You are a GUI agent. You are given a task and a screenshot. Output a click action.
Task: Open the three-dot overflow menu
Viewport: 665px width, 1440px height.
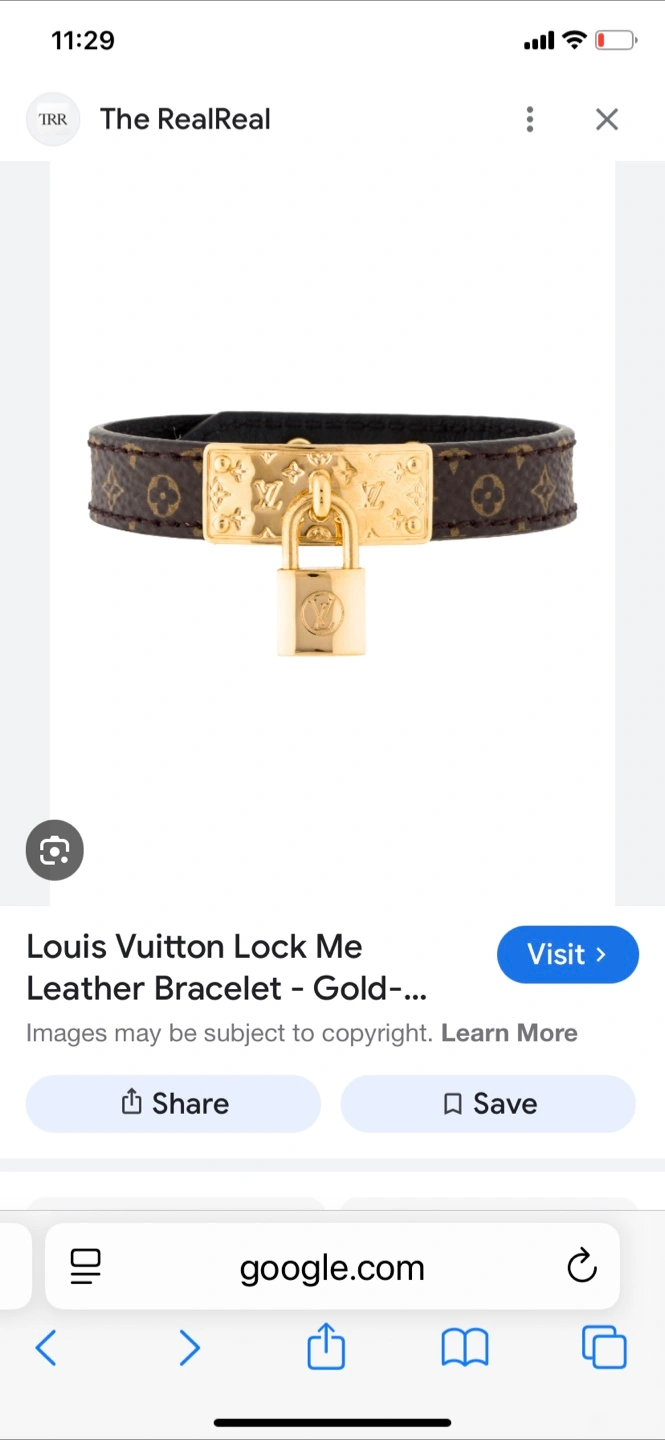(530, 119)
